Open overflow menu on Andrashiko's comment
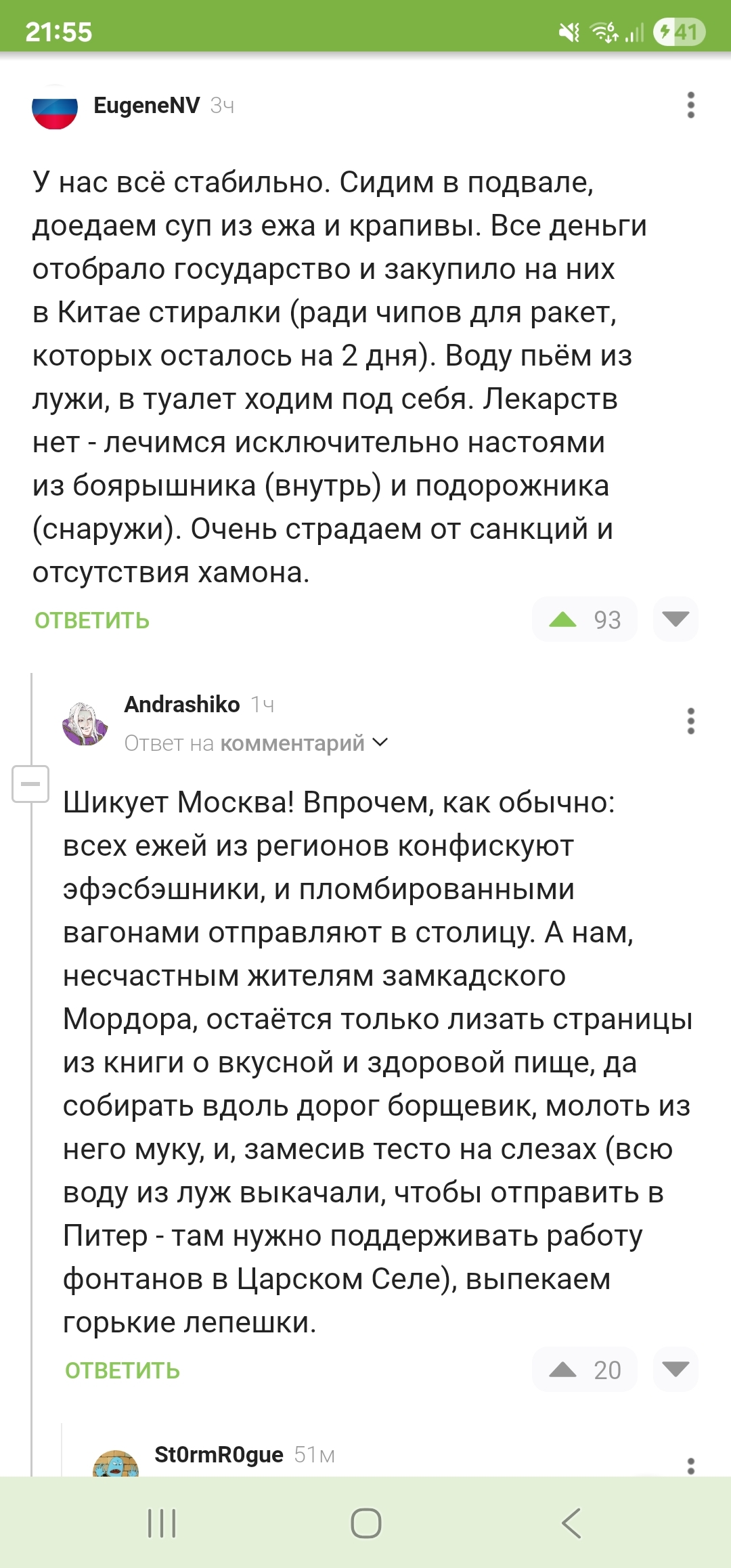Image resolution: width=731 pixels, height=1568 pixels. pos(690,721)
